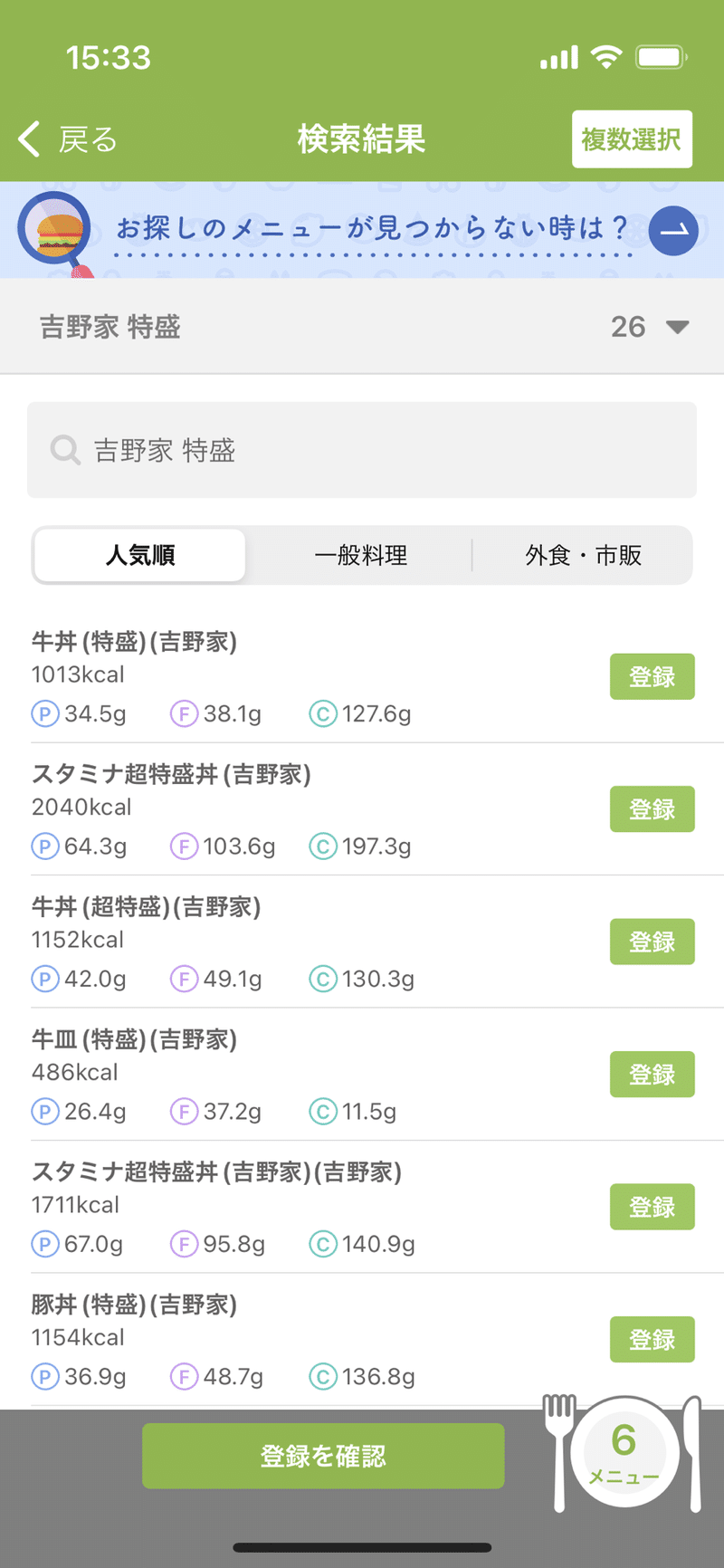The image size is (724, 1568).
Task: Open the 牛丼(特盛)(吉野家) result details
Action: tap(271, 676)
